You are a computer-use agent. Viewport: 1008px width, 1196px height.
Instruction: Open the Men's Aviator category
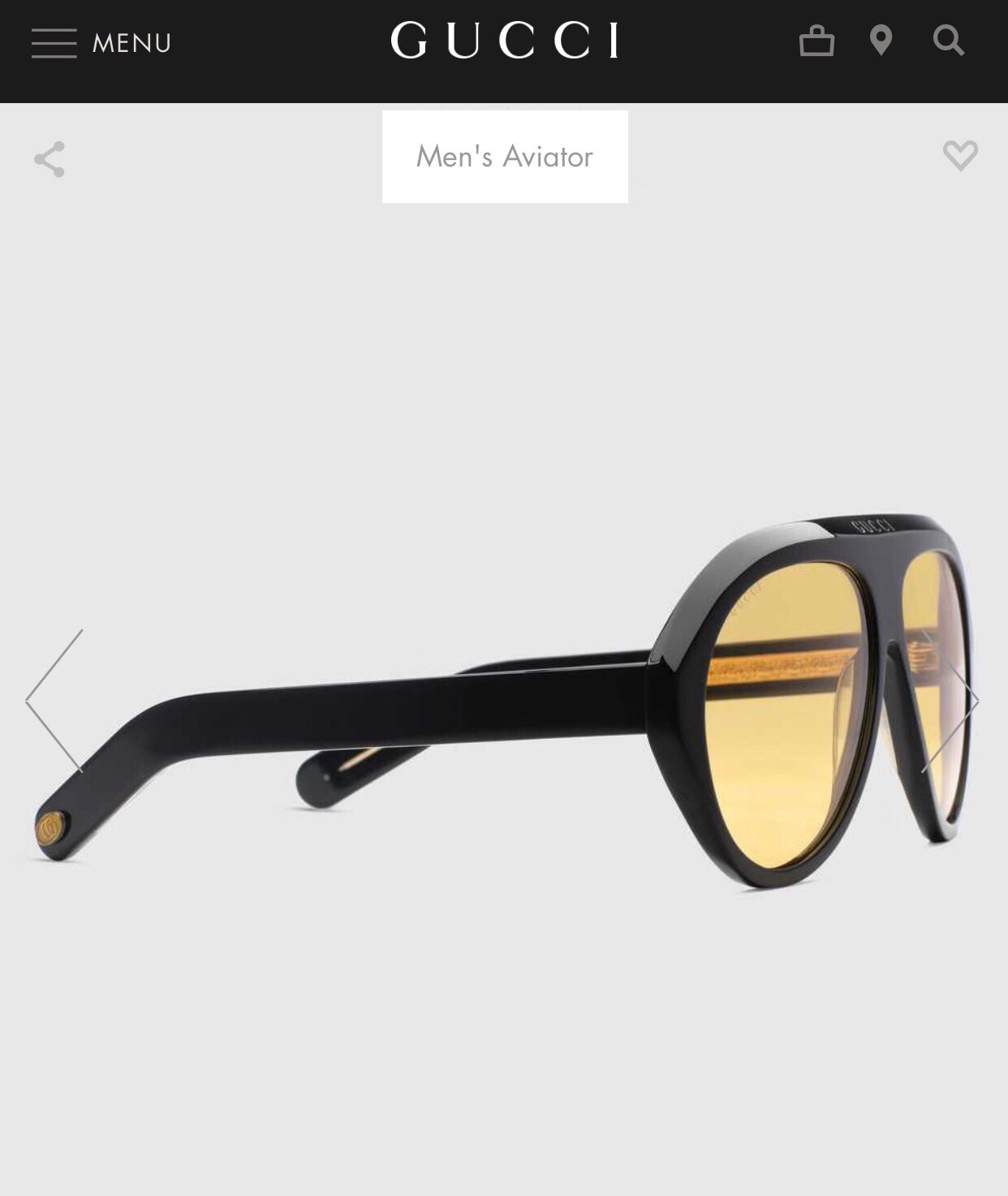point(505,156)
